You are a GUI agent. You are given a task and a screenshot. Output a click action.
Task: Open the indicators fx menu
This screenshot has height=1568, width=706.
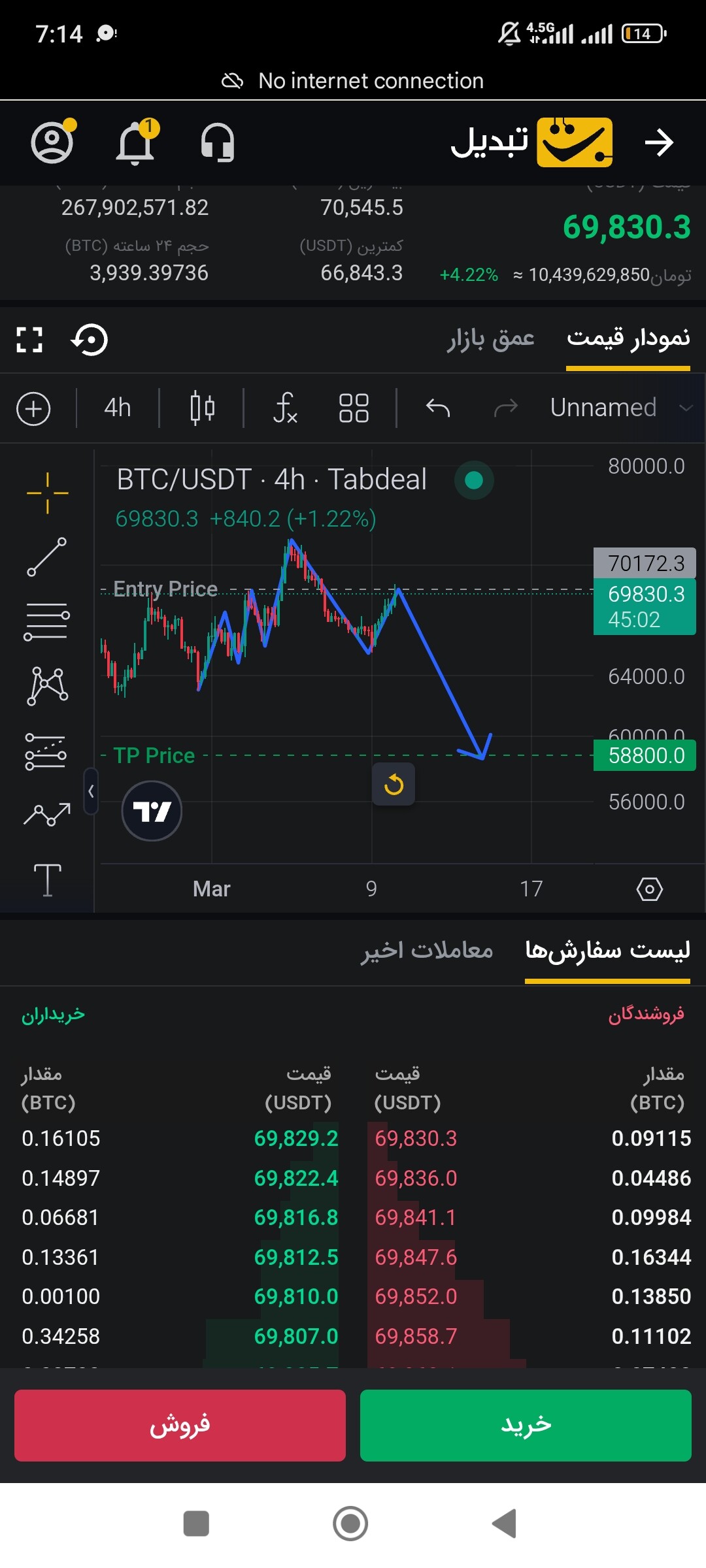click(x=285, y=408)
